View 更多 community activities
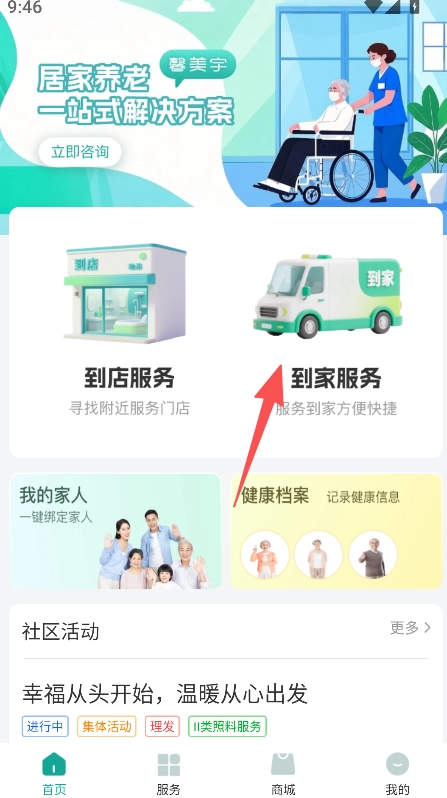This screenshot has height=798, width=447. (x=410, y=628)
